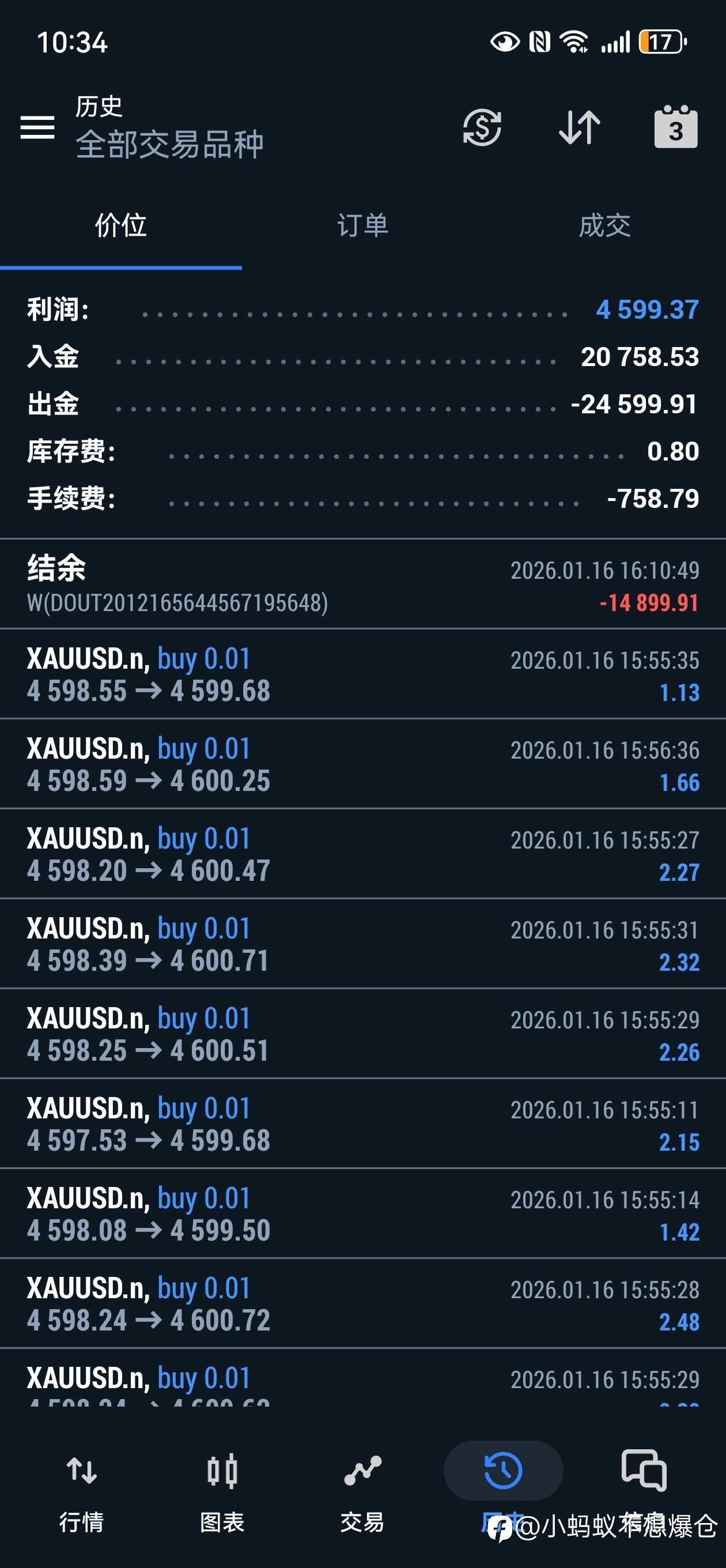This screenshot has width=726, height=1568.
Task: Switch to the 订单 orders tab
Action: pyautogui.click(x=362, y=226)
